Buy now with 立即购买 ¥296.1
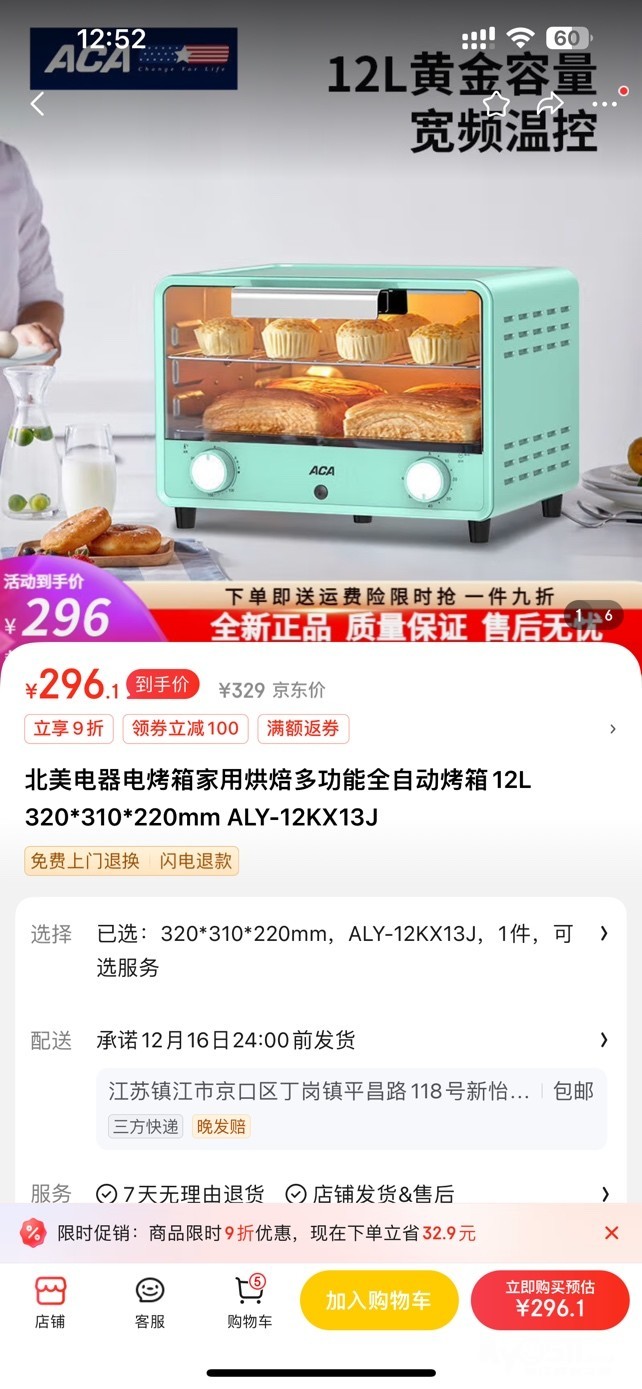Screen dimensions: 642x1389 pyautogui.click(x=550, y=1301)
